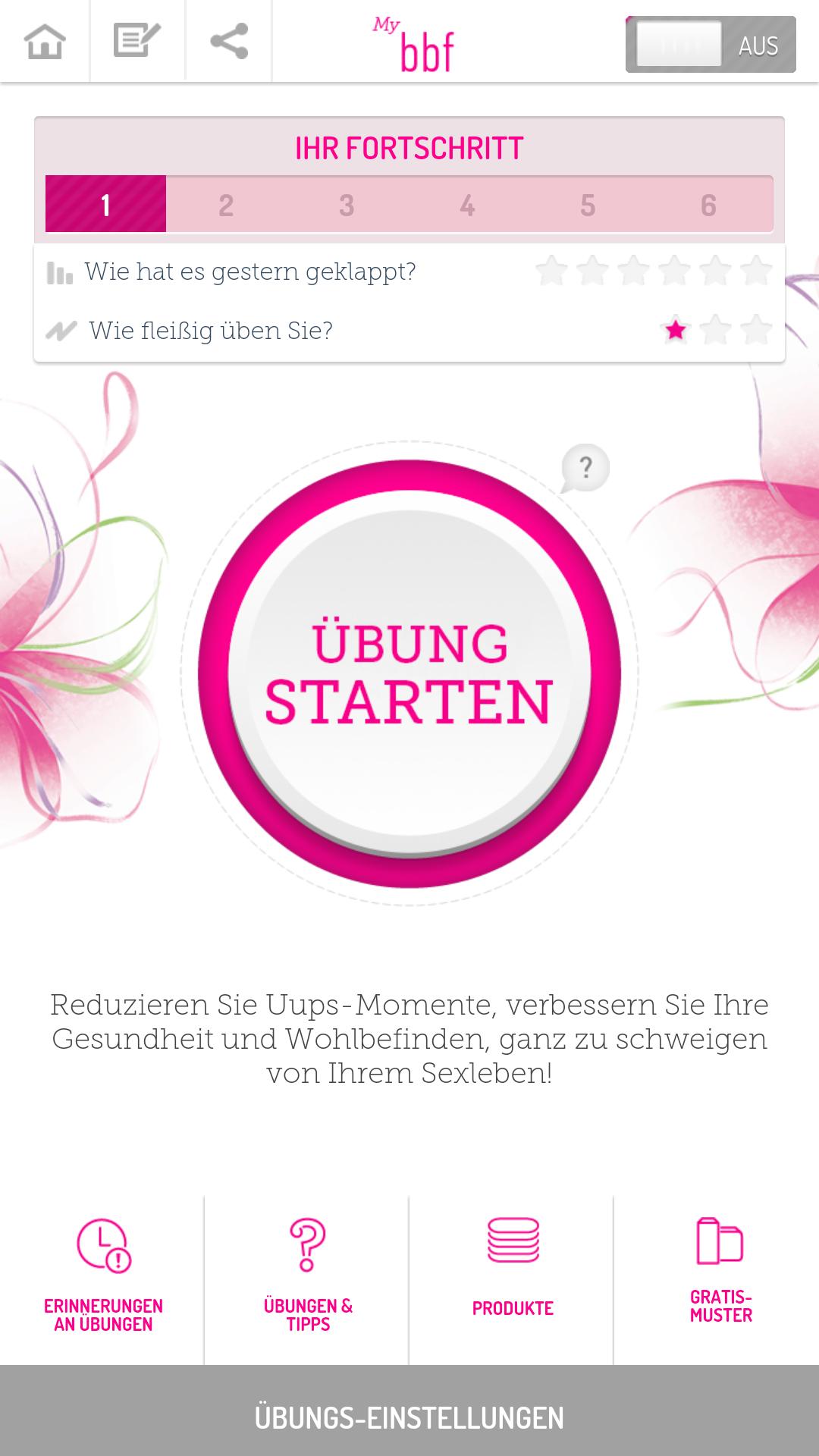The image size is (819, 1456).
Task: Toggle the AUS switch on
Action: coord(710,45)
